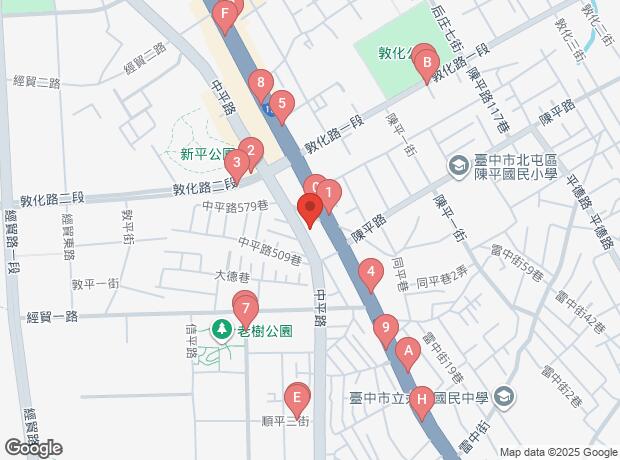Tap the marker labeled 8
The width and height of the screenshot is (620, 460).
260,83
